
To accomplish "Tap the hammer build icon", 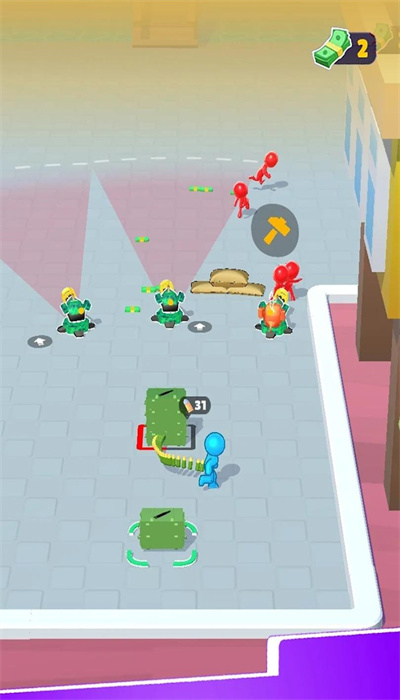I will pyautogui.click(x=275, y=230).
